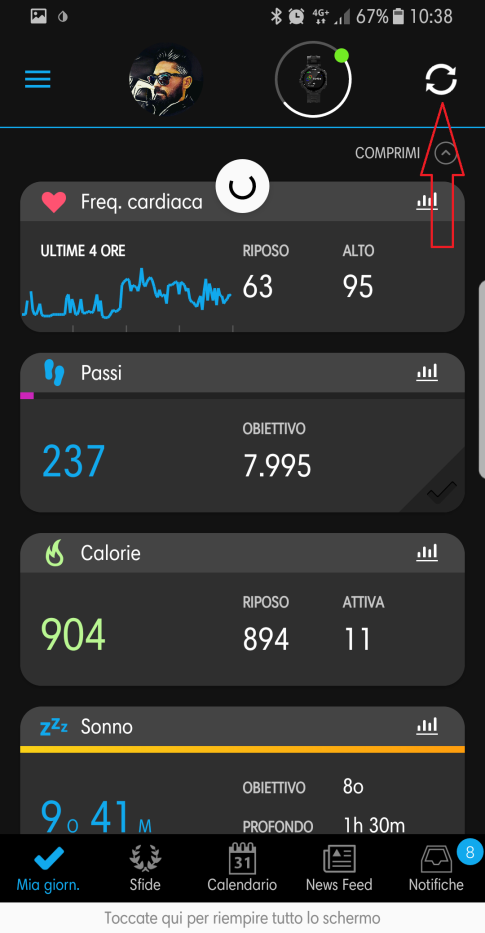This screenshot has width=485, height=933.
Task: Open the Freq. cardiaca card
Action: pos(242,257)
